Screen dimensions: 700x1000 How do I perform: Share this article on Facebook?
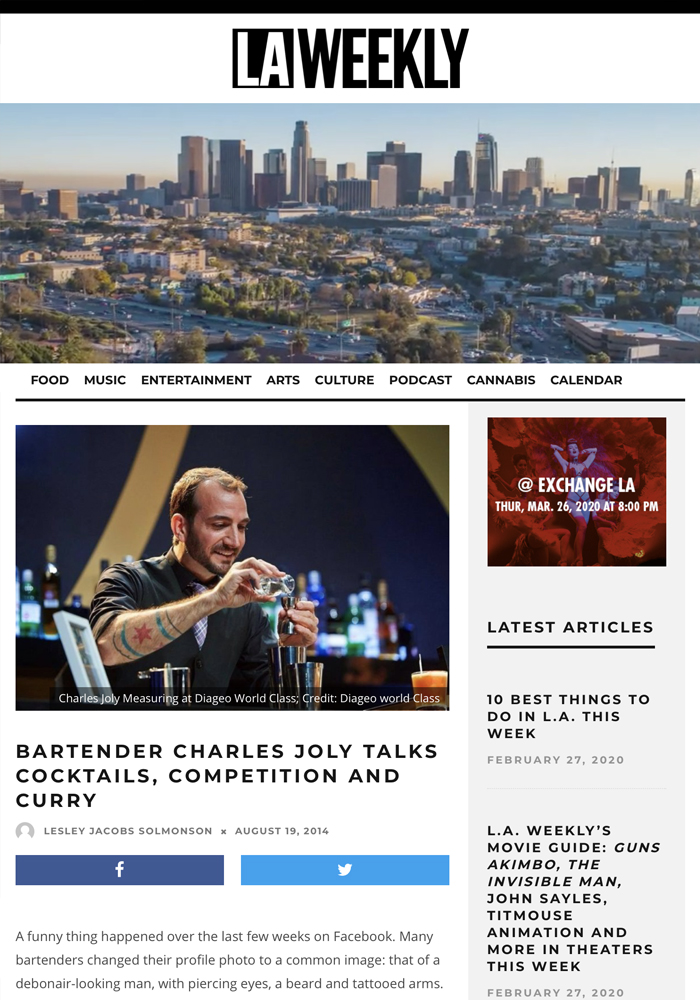(x=119, y=870)
